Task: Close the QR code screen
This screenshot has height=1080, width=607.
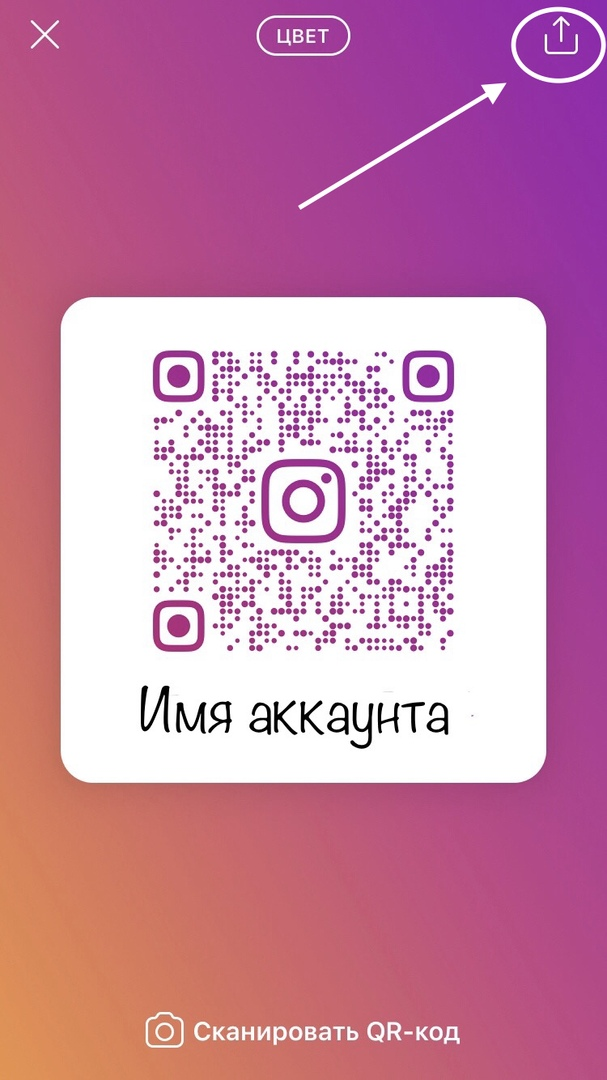Action: pyautogui.click(x=45, y=36)
